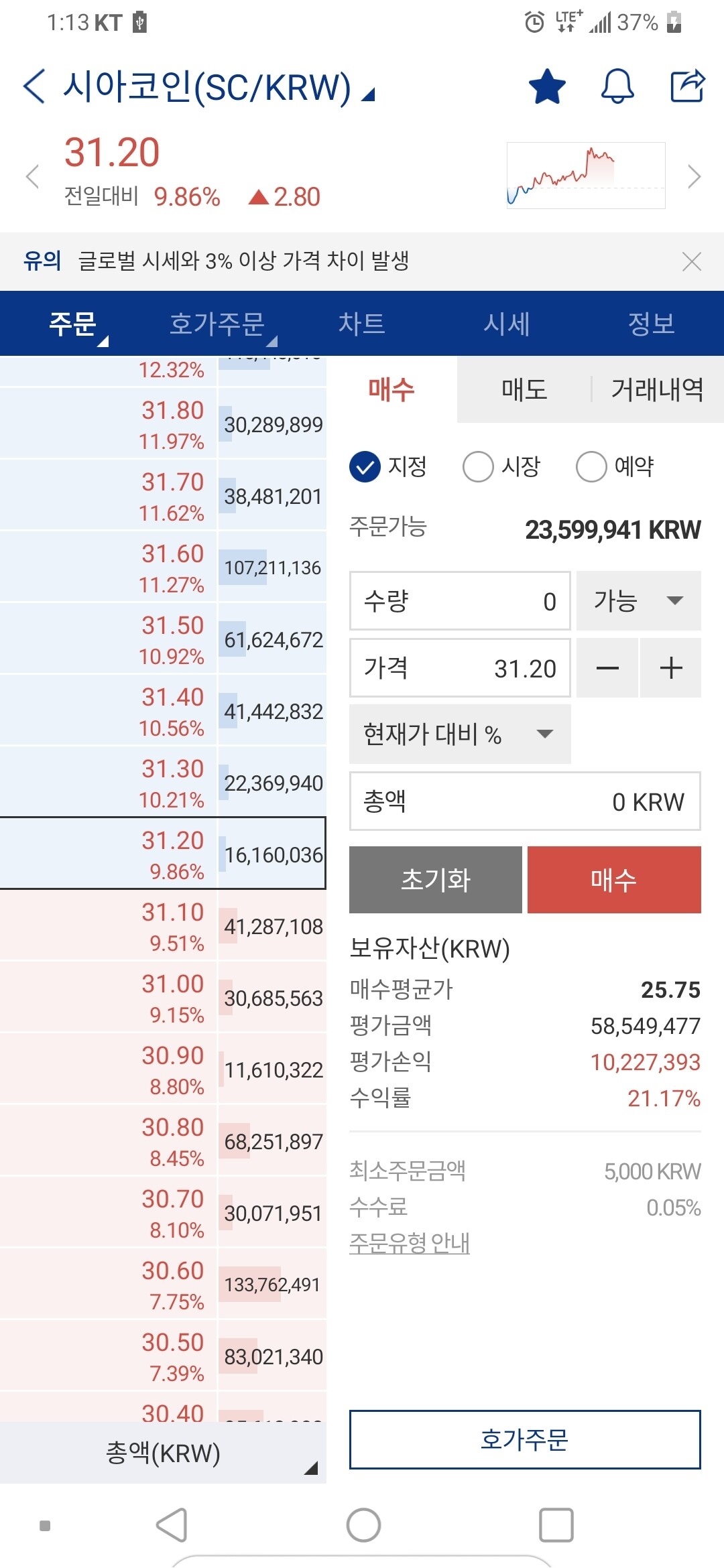The image size is (724, 1568).
Task: Open the 가능 quantity dropdown
Action: tap(638, 601)
